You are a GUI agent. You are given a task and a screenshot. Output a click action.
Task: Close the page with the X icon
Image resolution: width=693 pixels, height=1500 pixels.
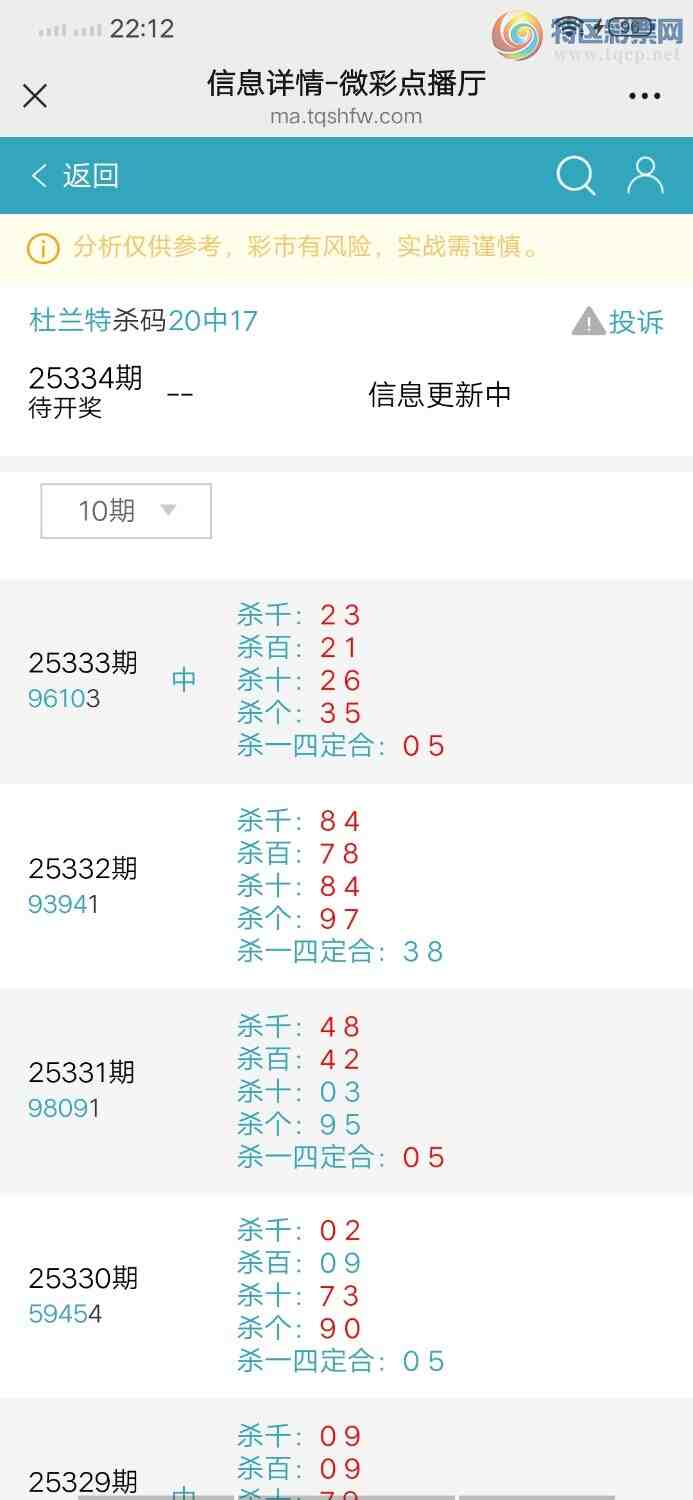coord(35,97)
